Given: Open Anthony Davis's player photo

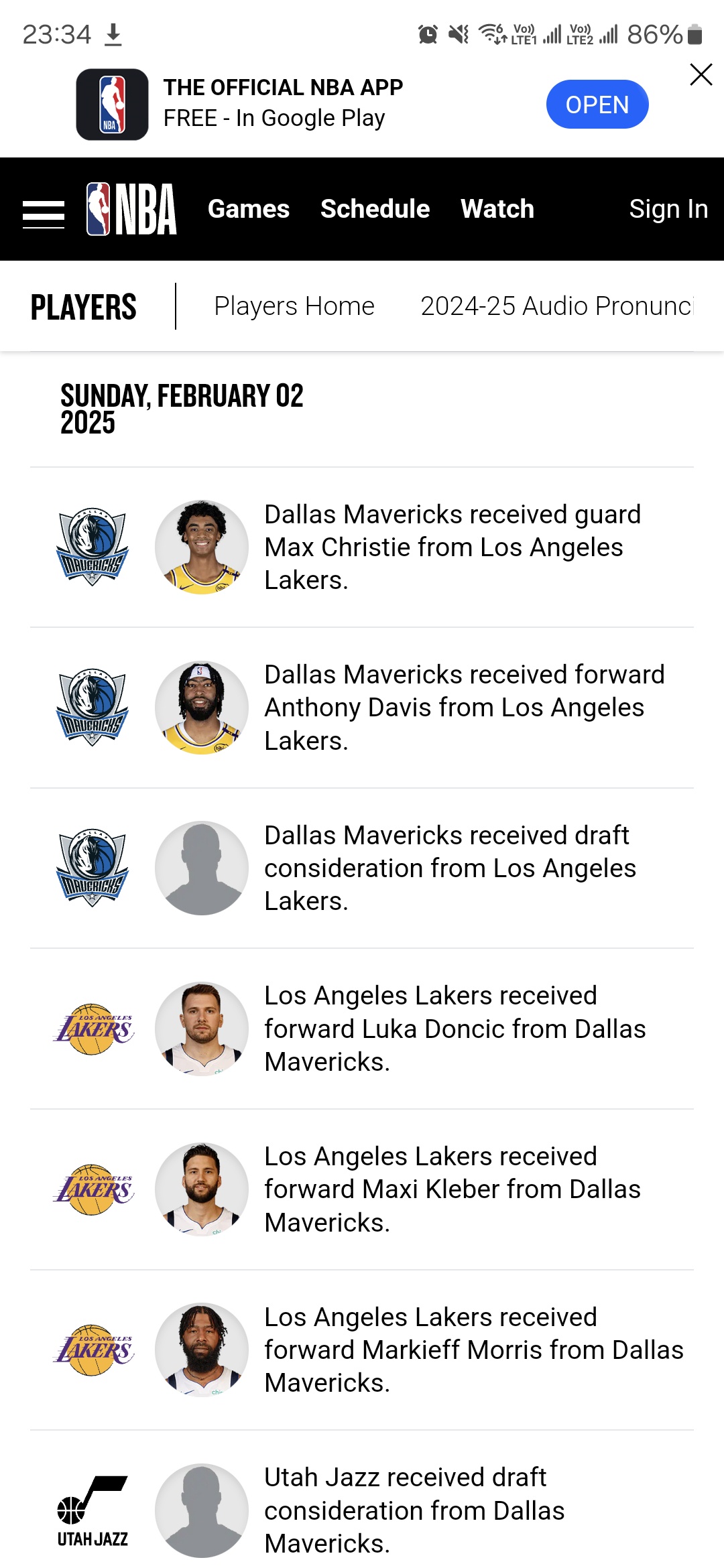Looking at the screenshot, I should coord(202,708).
